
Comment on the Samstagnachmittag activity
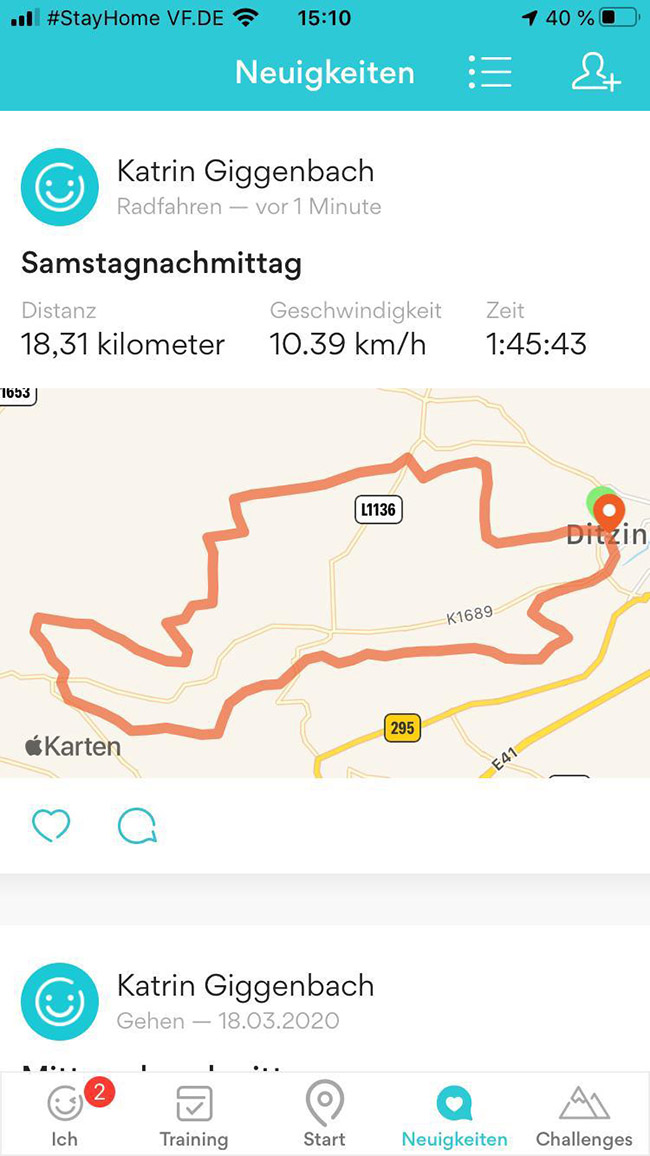pos(137,825)
